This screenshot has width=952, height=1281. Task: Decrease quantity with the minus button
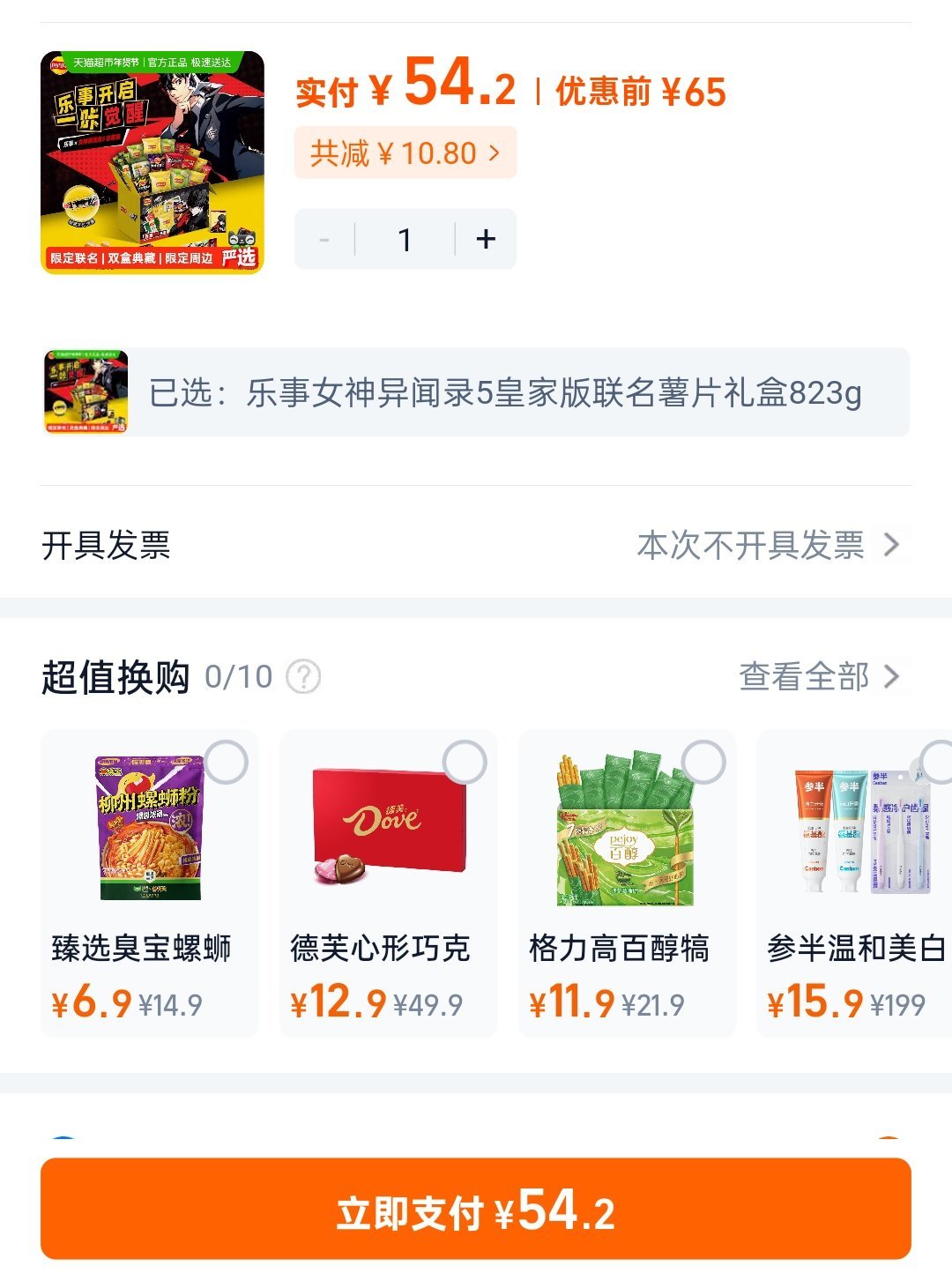point(324,239)
